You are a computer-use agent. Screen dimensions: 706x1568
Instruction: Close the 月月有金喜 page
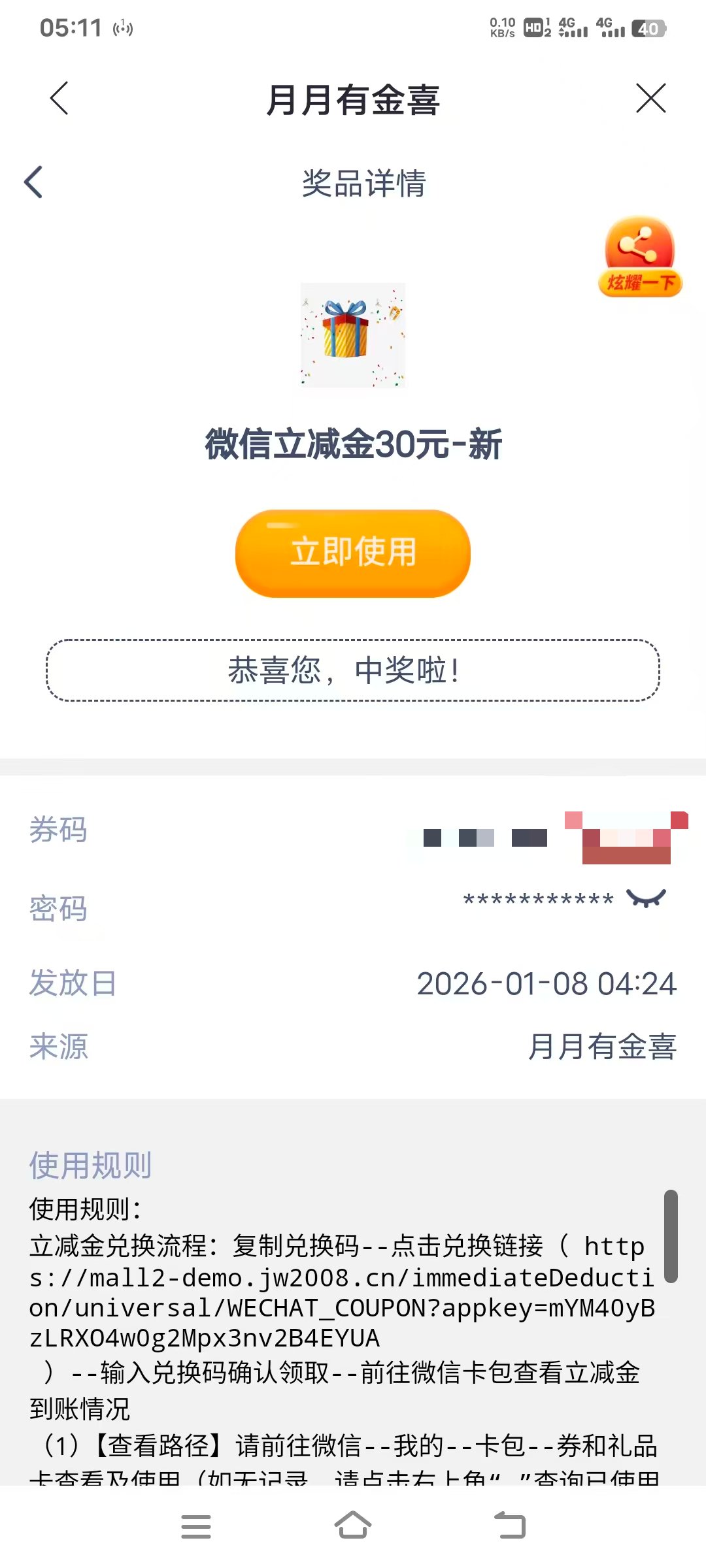[650, 99]
